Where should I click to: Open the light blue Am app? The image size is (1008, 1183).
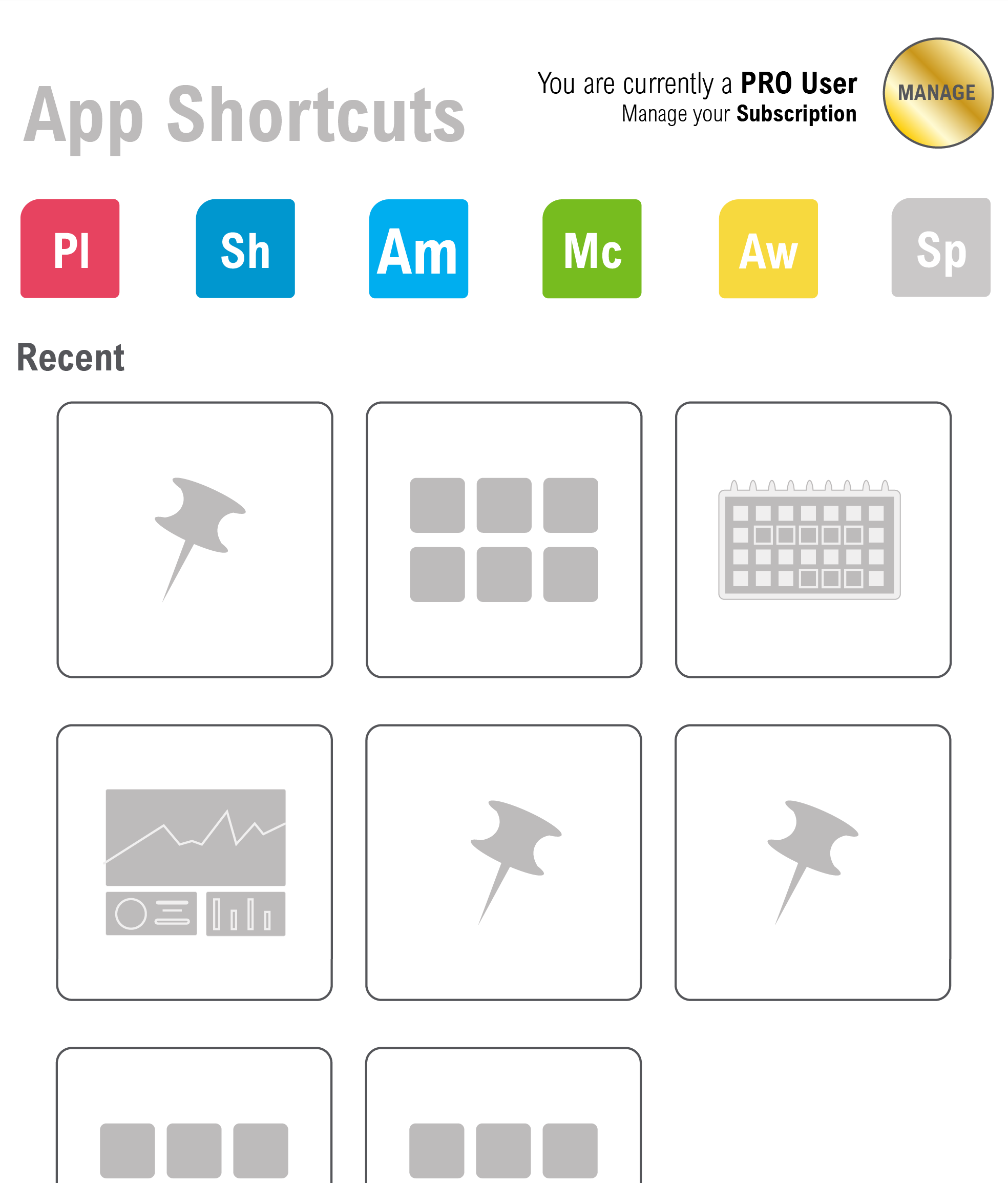click(x=418, y=248)
